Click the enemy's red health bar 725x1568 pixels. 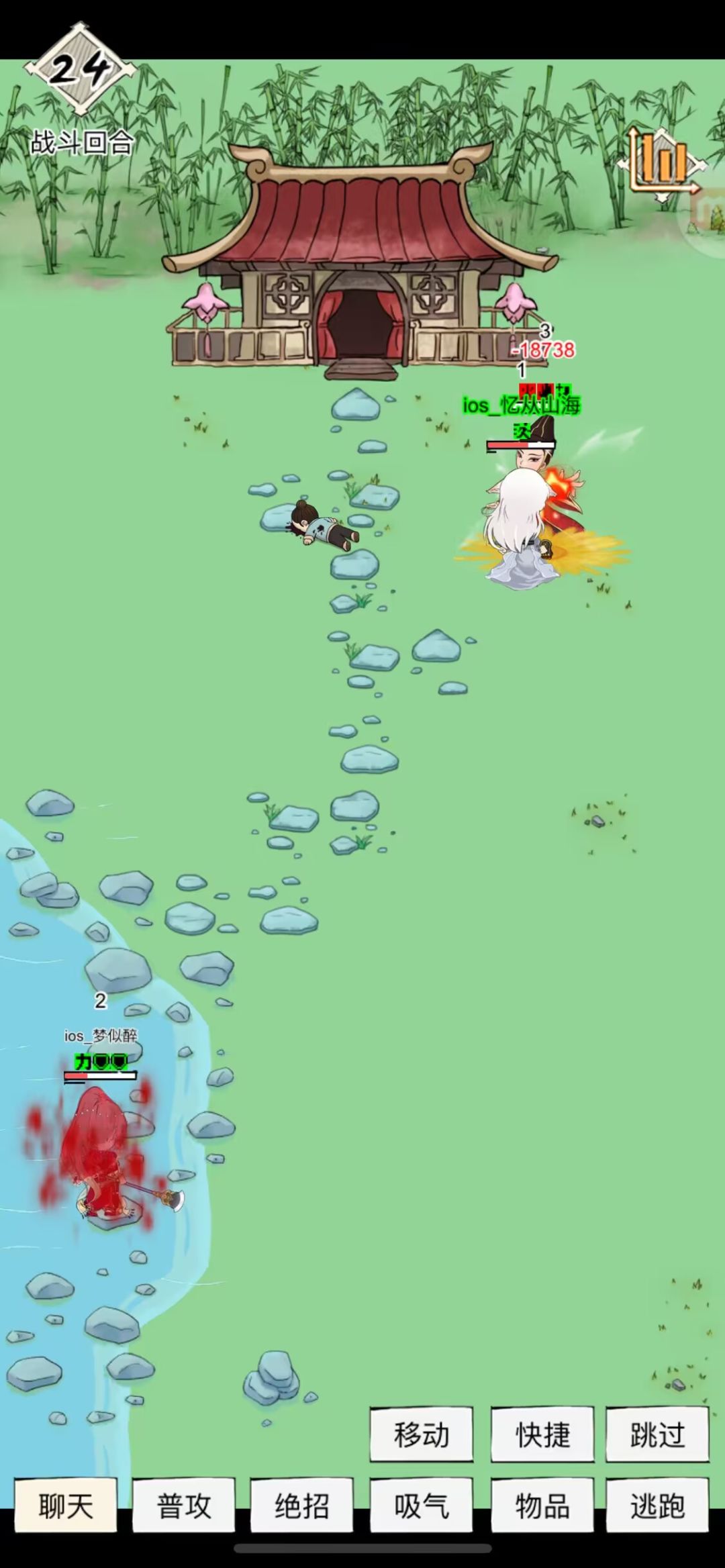pyautogui.click(x=520, y=444)
